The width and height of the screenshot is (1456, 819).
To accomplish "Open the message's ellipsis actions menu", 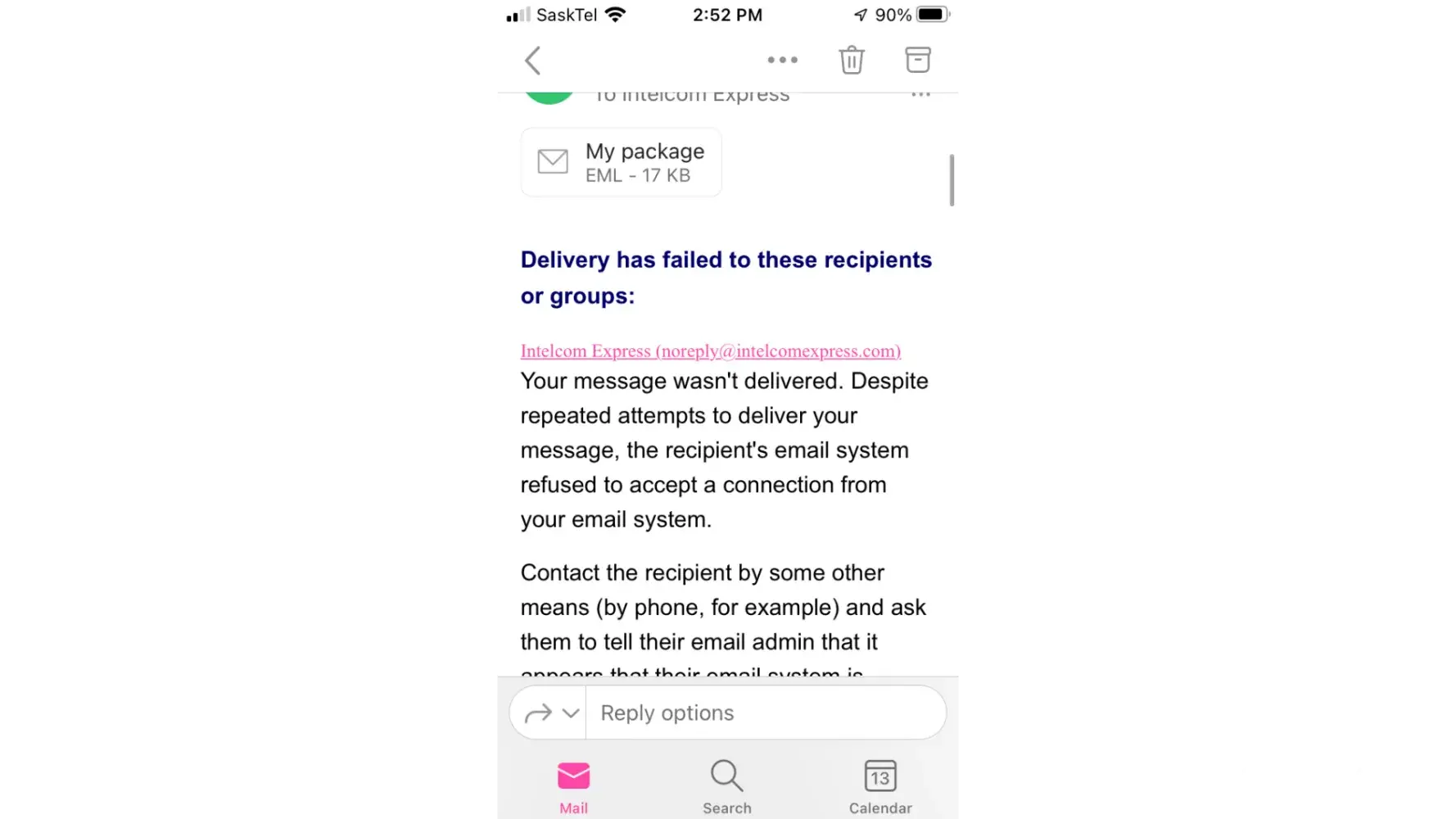I will pos(920,95).
